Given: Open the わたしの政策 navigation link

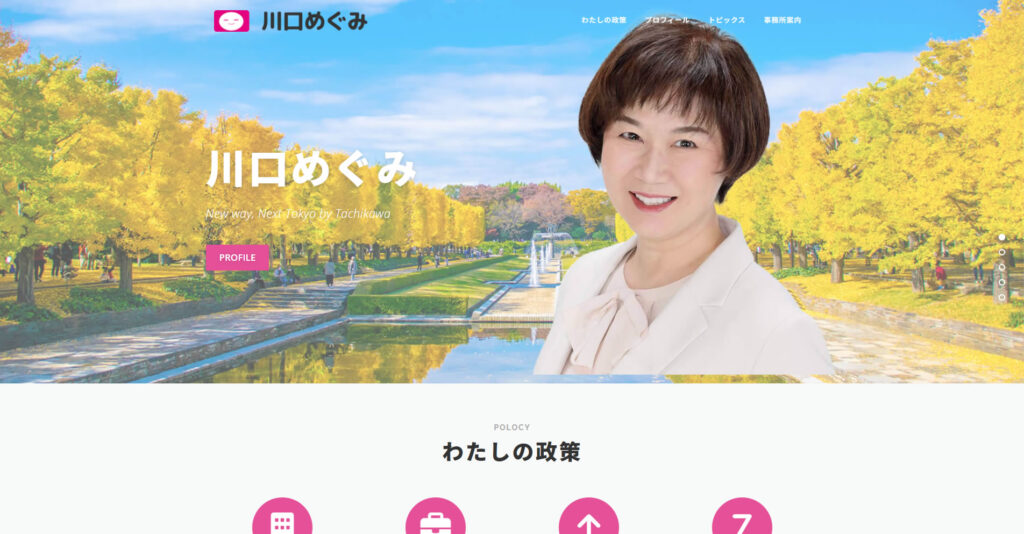Looking at the screenshot, I should (x=603, y=20).
